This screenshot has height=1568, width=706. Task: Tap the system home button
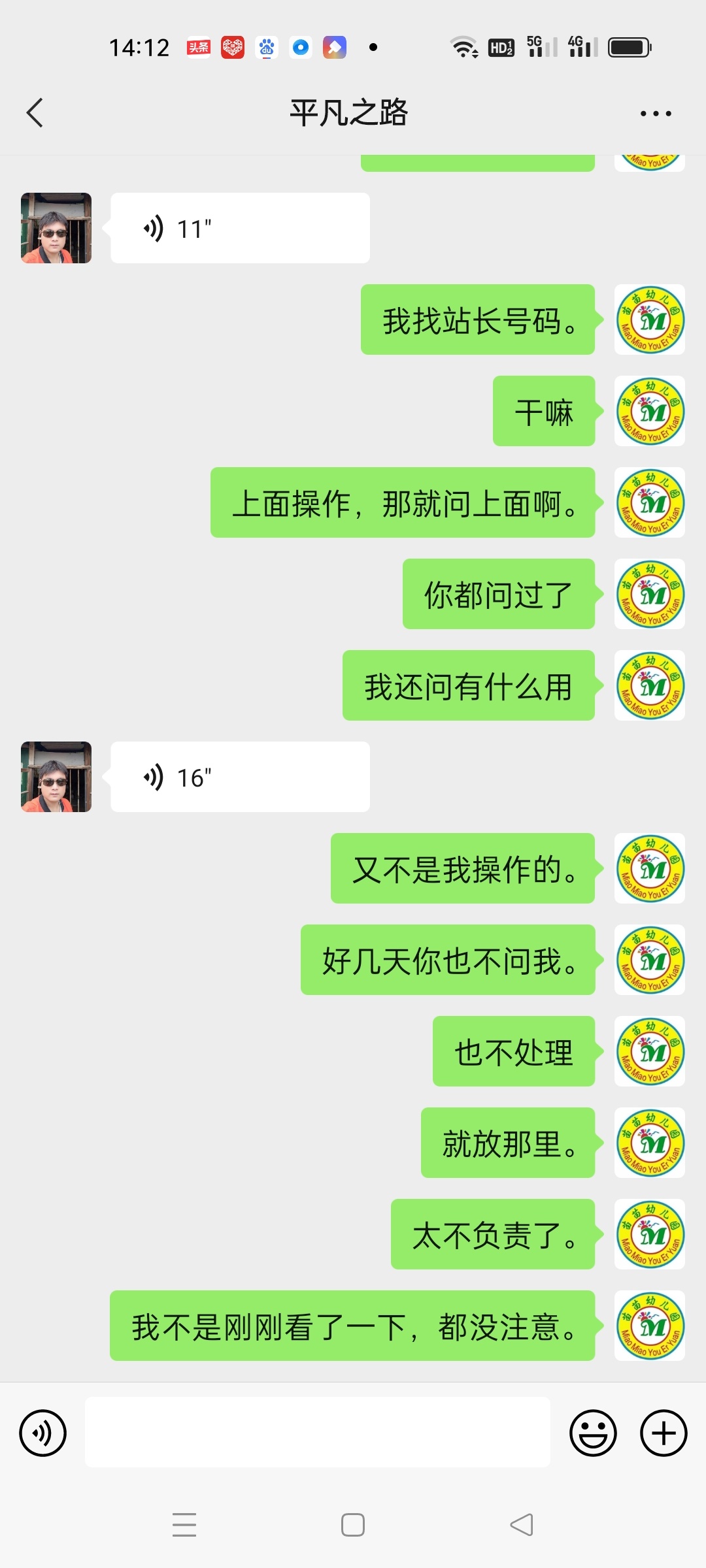pos(353,1525)
